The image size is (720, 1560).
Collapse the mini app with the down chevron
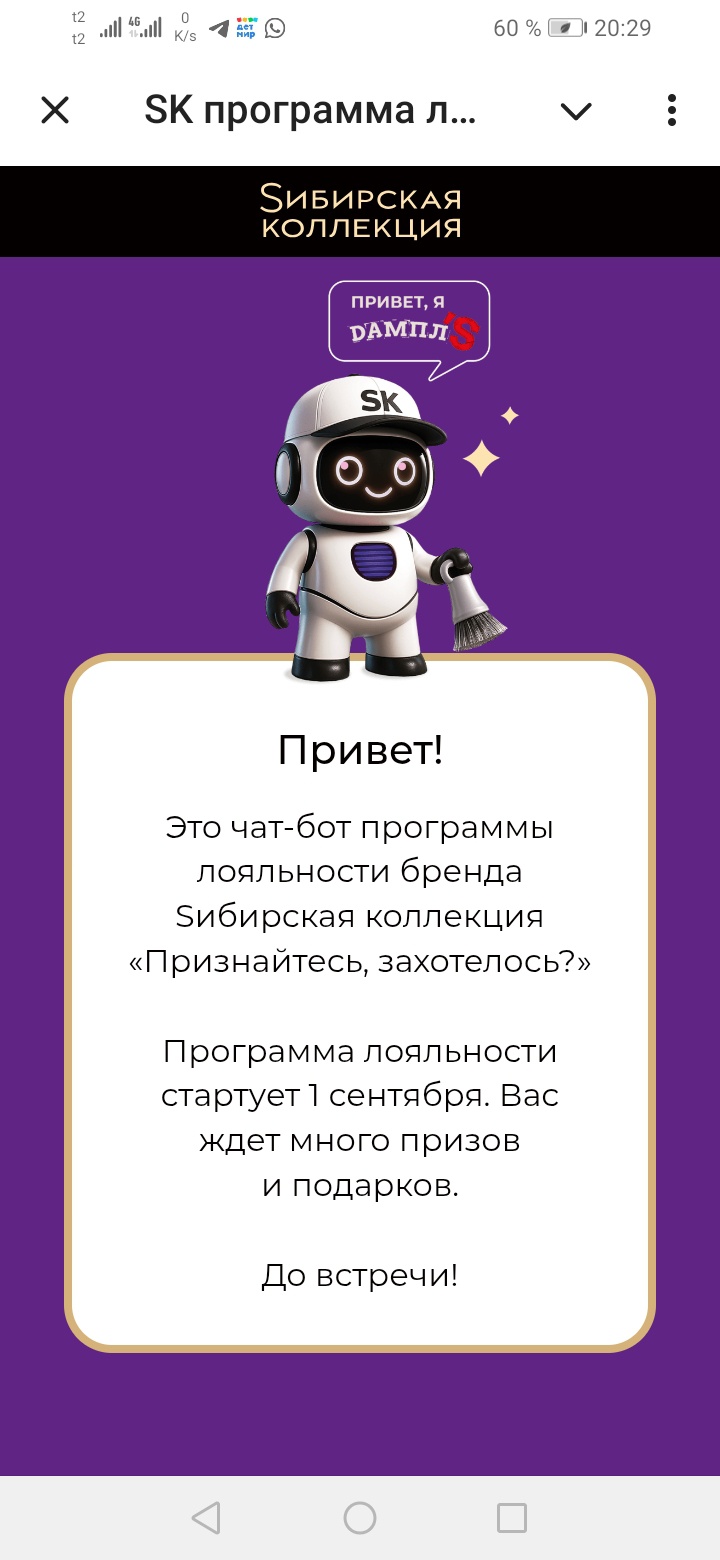576,111
